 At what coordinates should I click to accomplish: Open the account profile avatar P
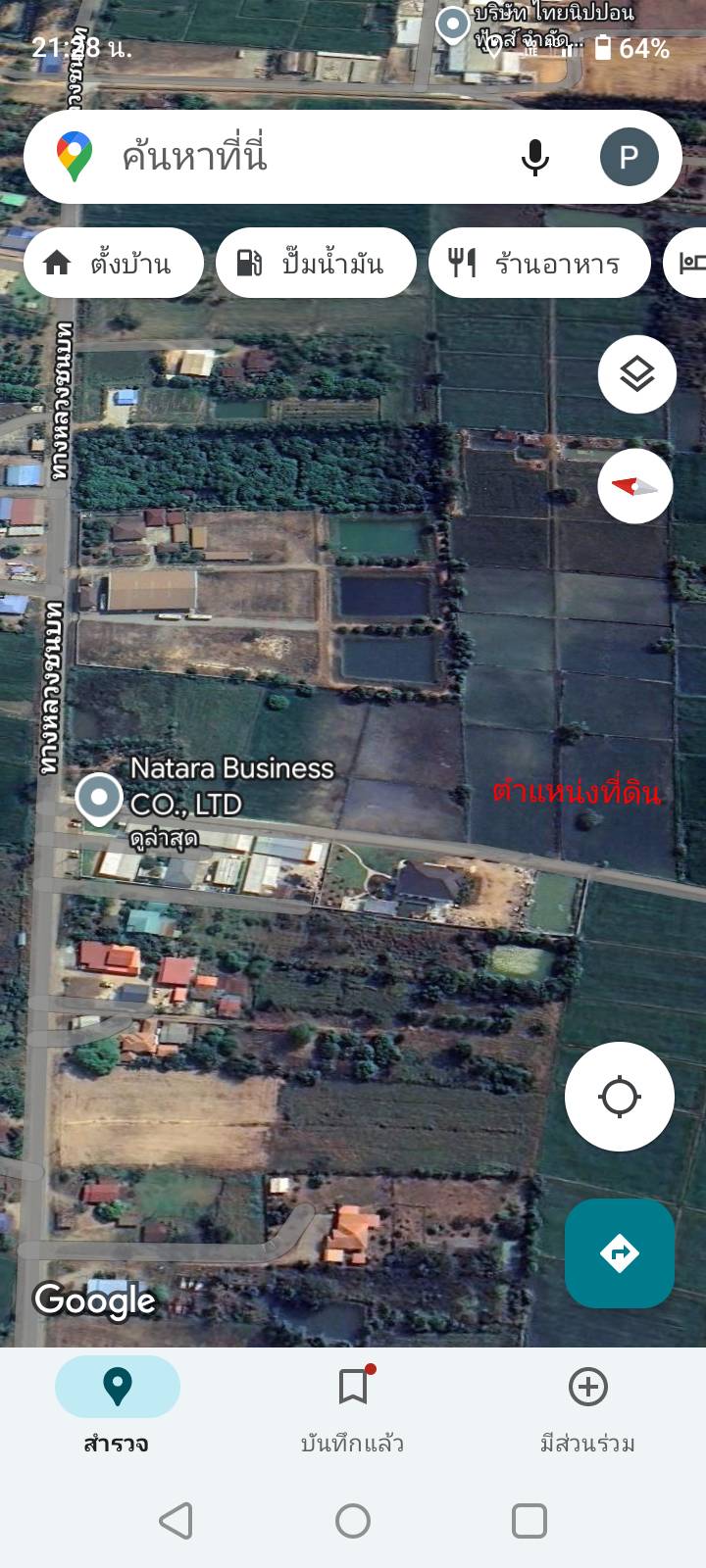click(x=629, y=157)
